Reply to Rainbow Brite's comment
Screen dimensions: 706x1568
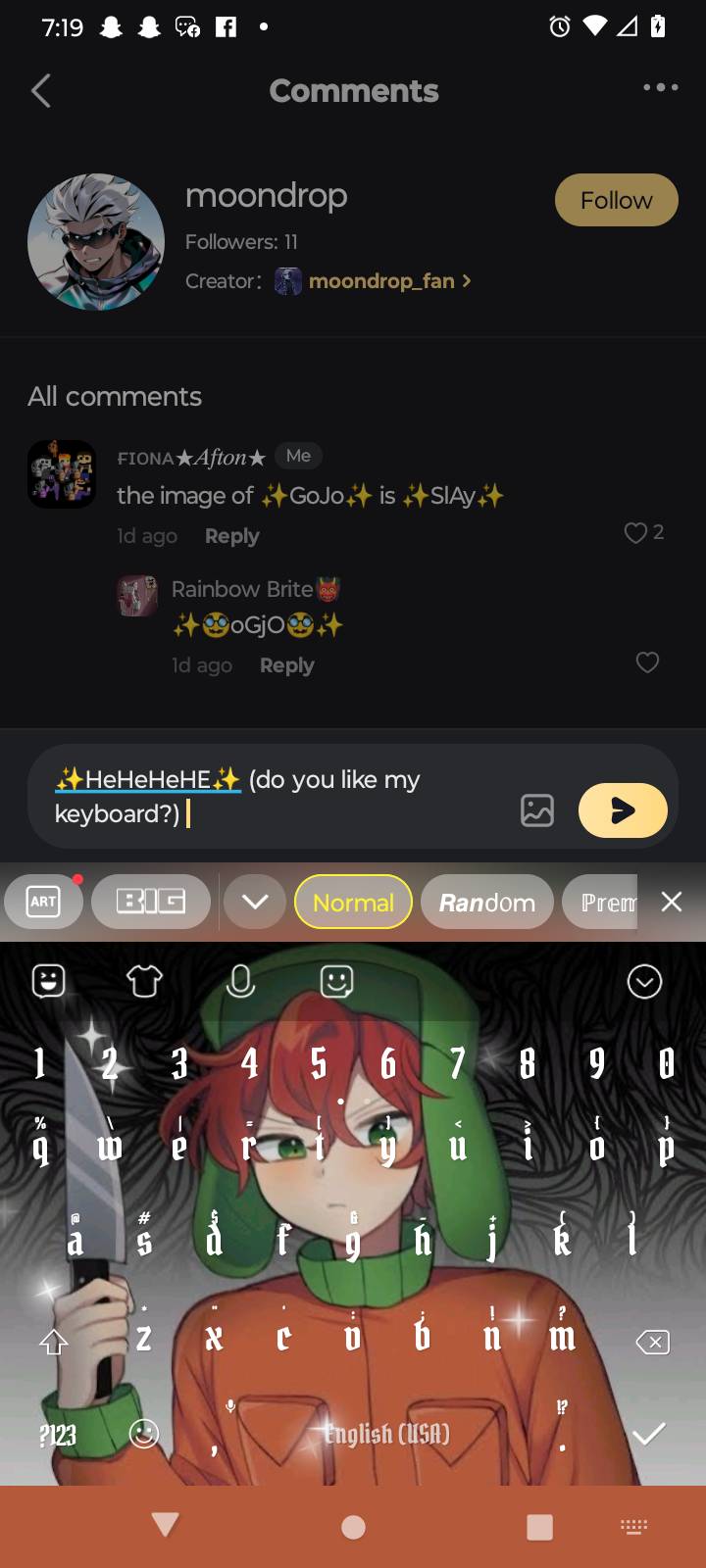pos(286,665)
